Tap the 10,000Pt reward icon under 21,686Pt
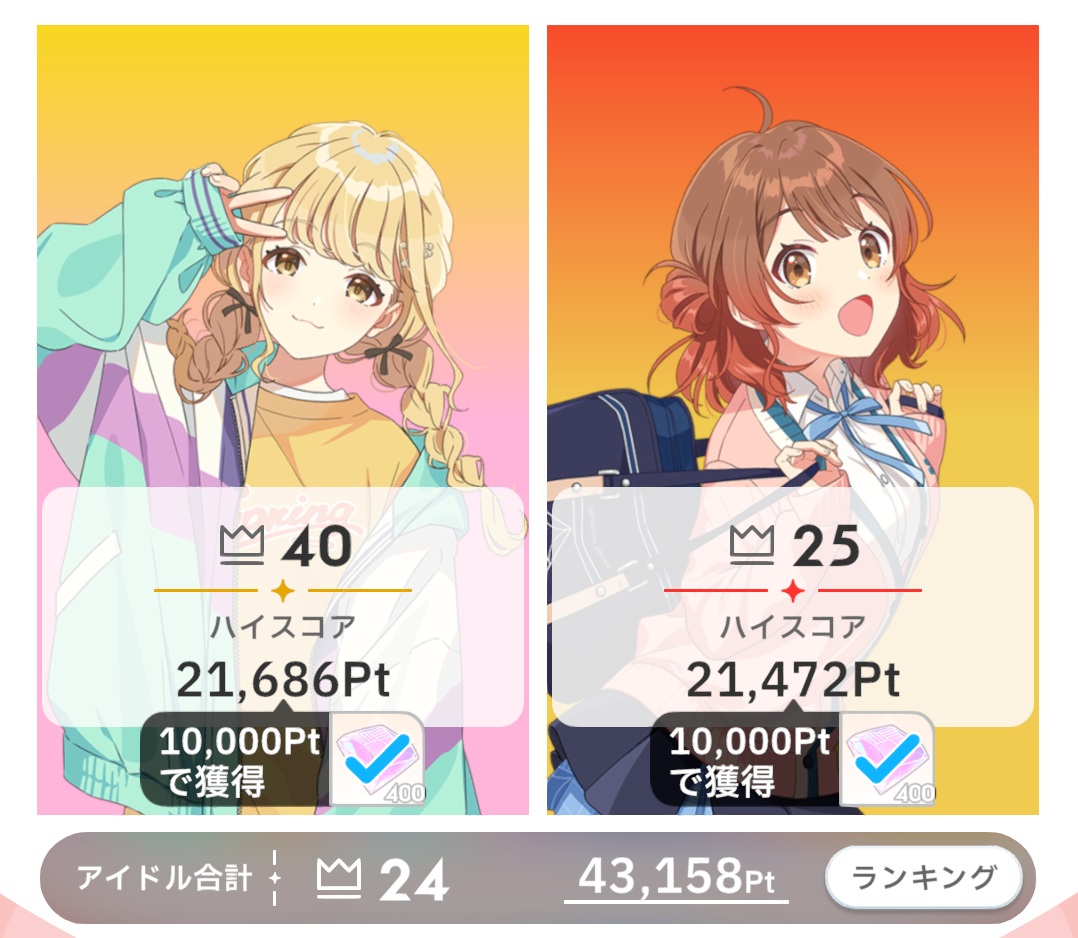The width and height of the screenshot is (1078, 938). point(377,758)
